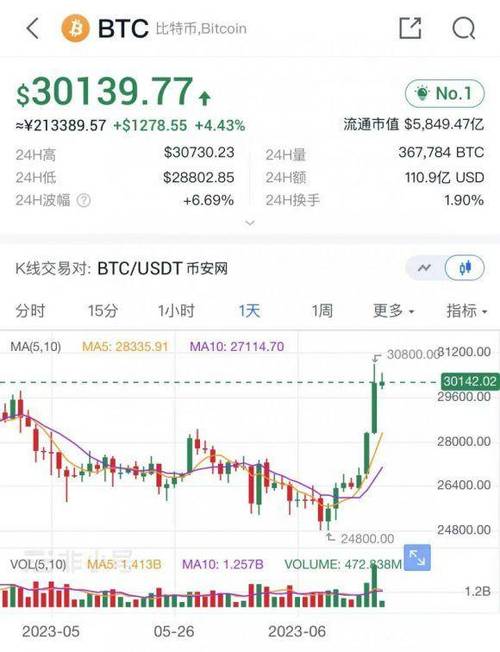500x652 pixels.
Task: Expand the chart to fullscreen
Action: coord(417,558)
